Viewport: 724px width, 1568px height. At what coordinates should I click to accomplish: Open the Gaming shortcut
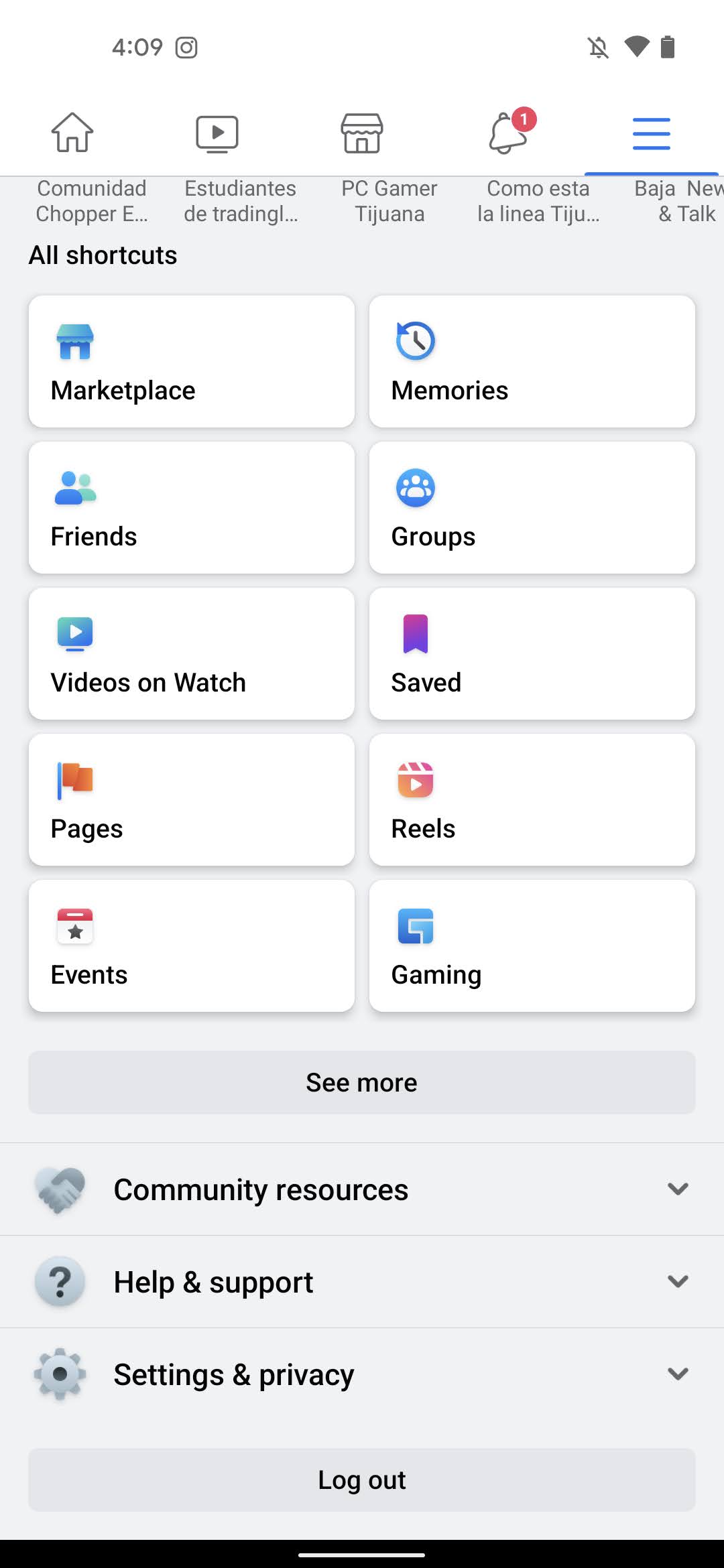tap(532, 945)
